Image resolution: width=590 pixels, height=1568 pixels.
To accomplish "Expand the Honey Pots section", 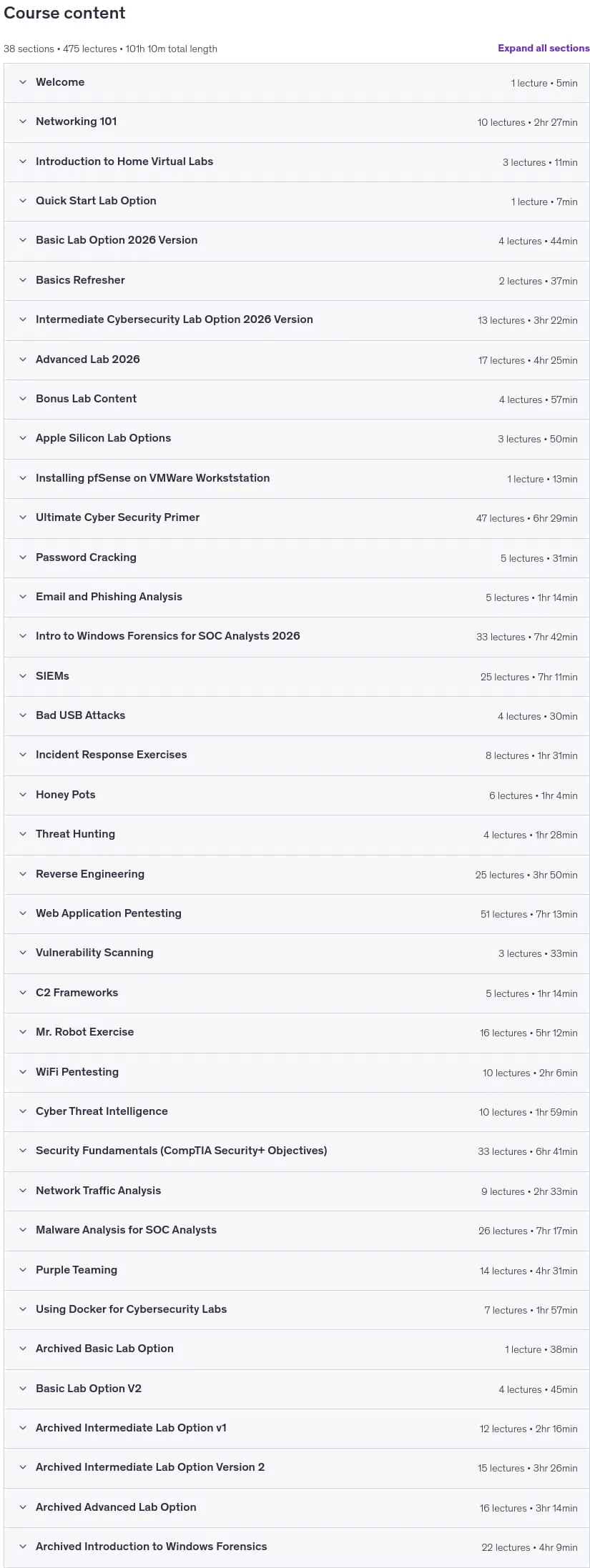I will coord(297,795).
